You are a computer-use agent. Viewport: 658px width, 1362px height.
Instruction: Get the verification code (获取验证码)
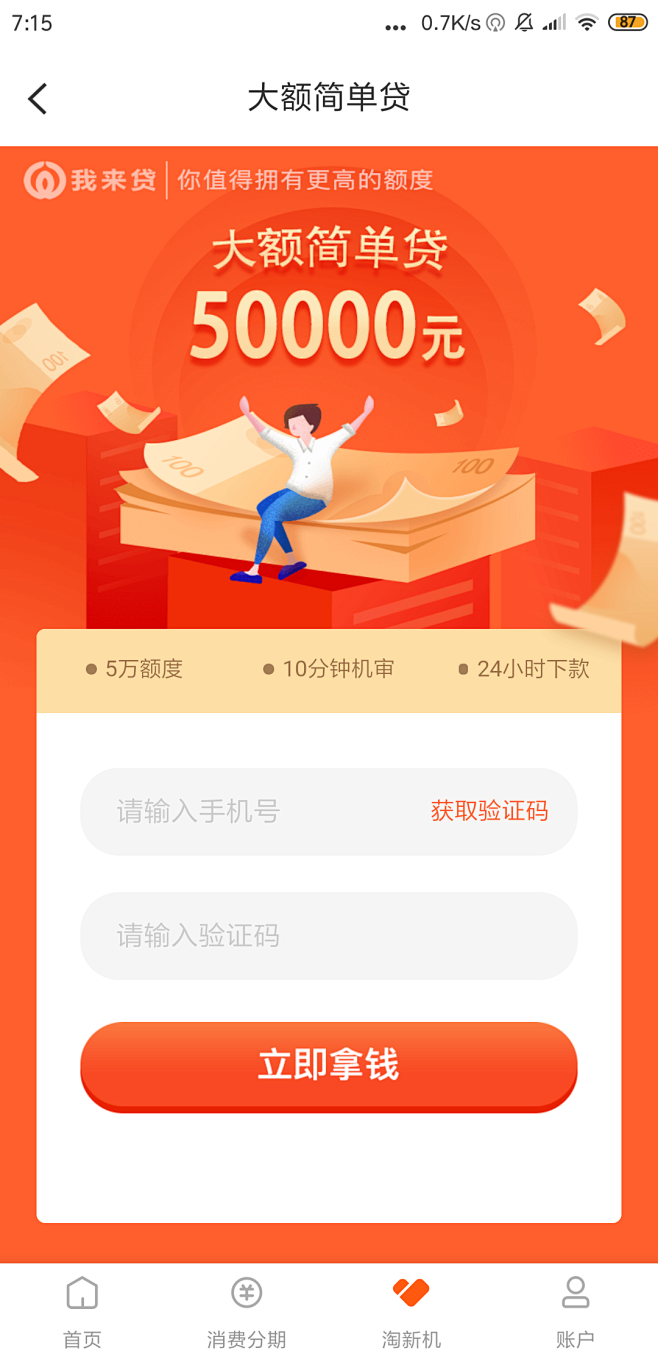tap(489, 811)
